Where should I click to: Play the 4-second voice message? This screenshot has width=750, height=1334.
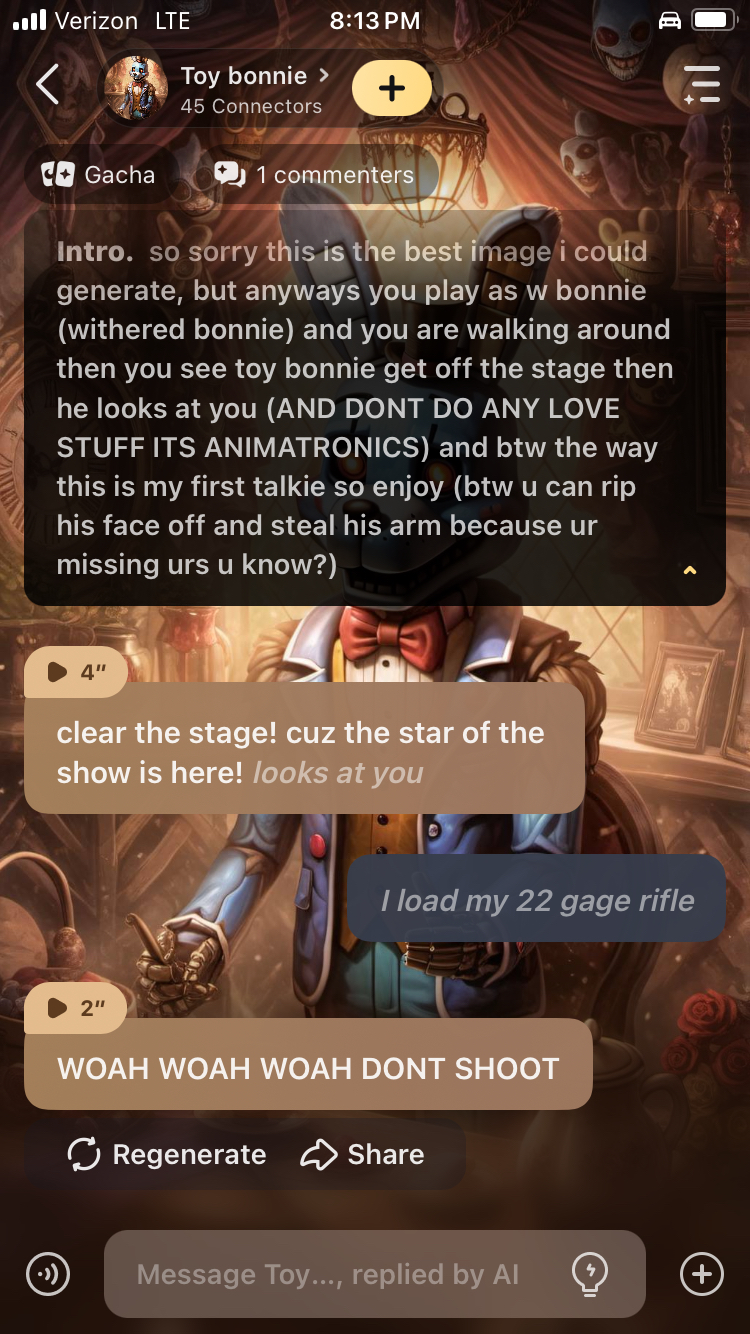(76, 672)
